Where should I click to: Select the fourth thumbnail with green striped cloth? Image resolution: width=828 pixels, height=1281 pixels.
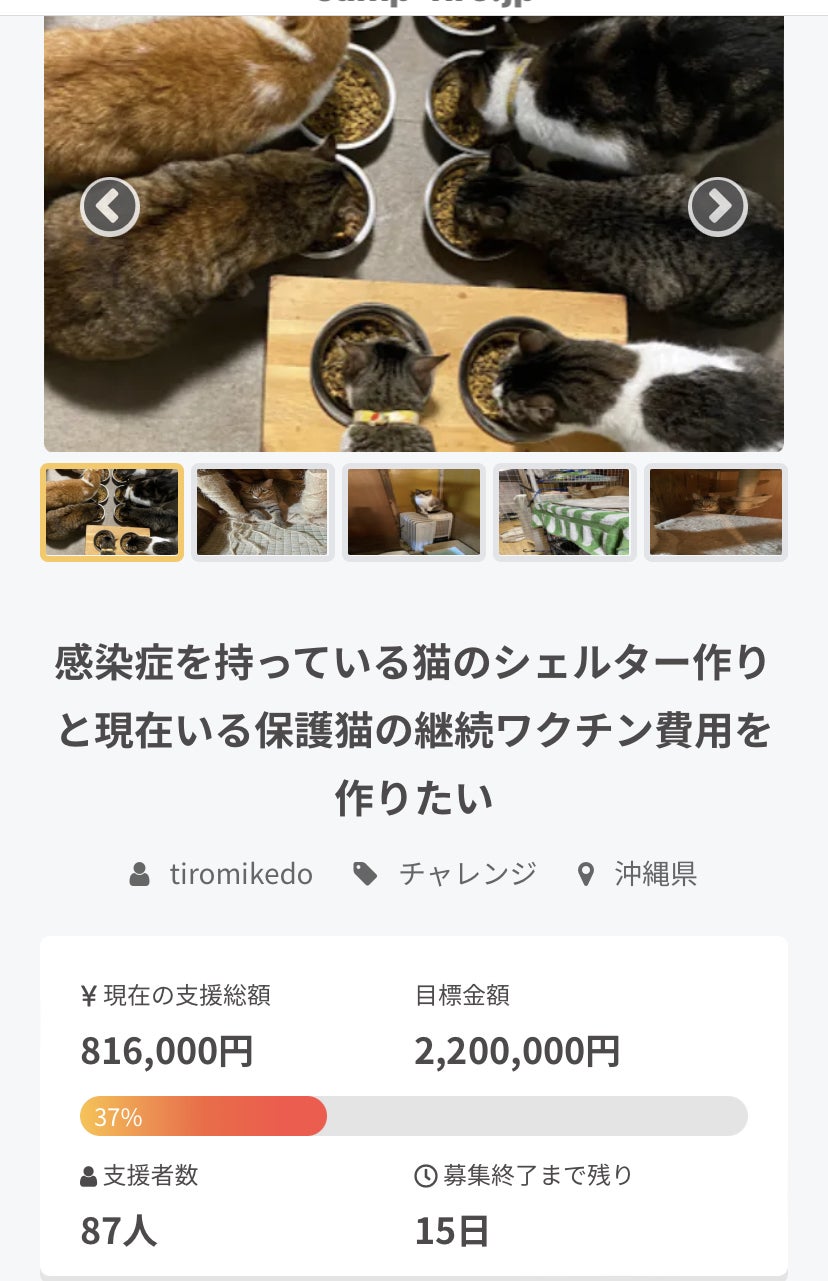coord(565,512)
